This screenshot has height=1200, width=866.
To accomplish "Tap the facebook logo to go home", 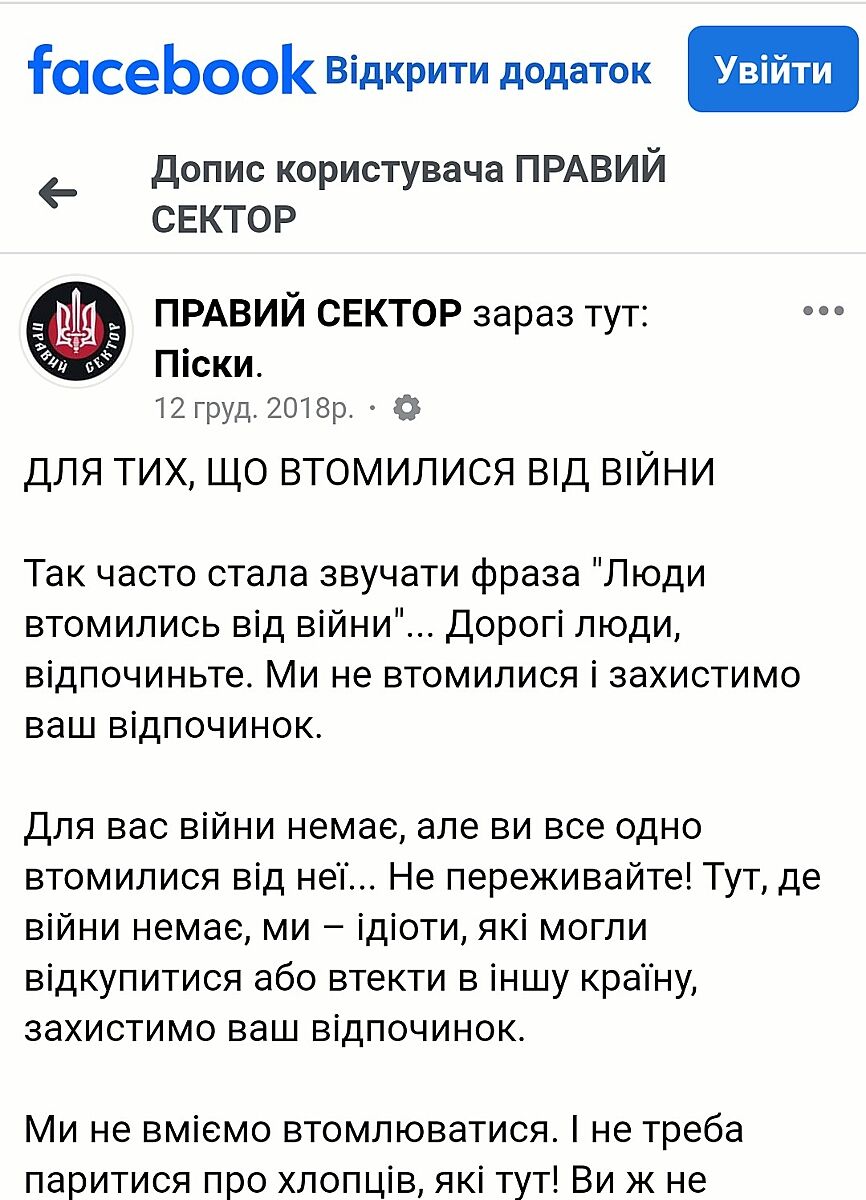I will pyautogui.click(x=170, y=70).
